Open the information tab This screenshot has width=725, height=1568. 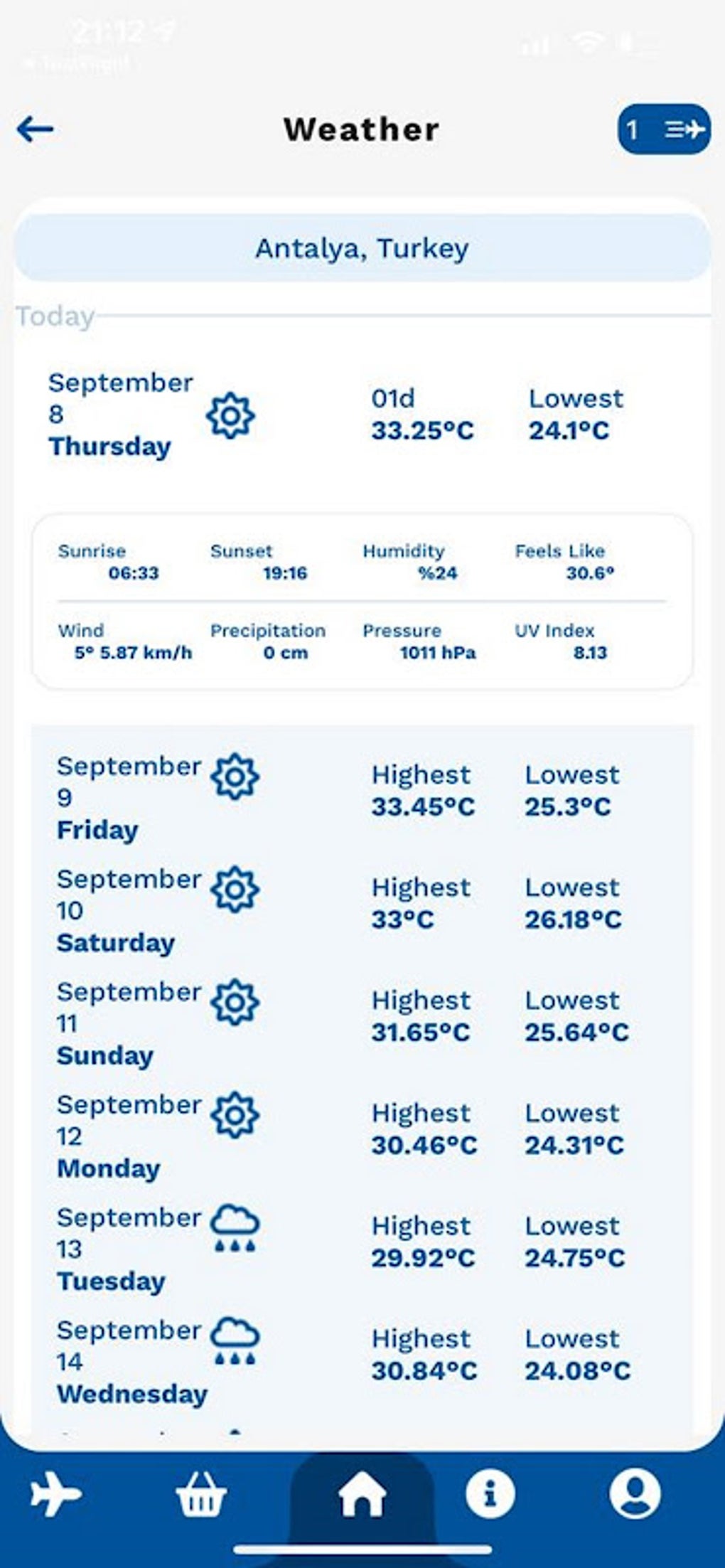pos(490,1493)
